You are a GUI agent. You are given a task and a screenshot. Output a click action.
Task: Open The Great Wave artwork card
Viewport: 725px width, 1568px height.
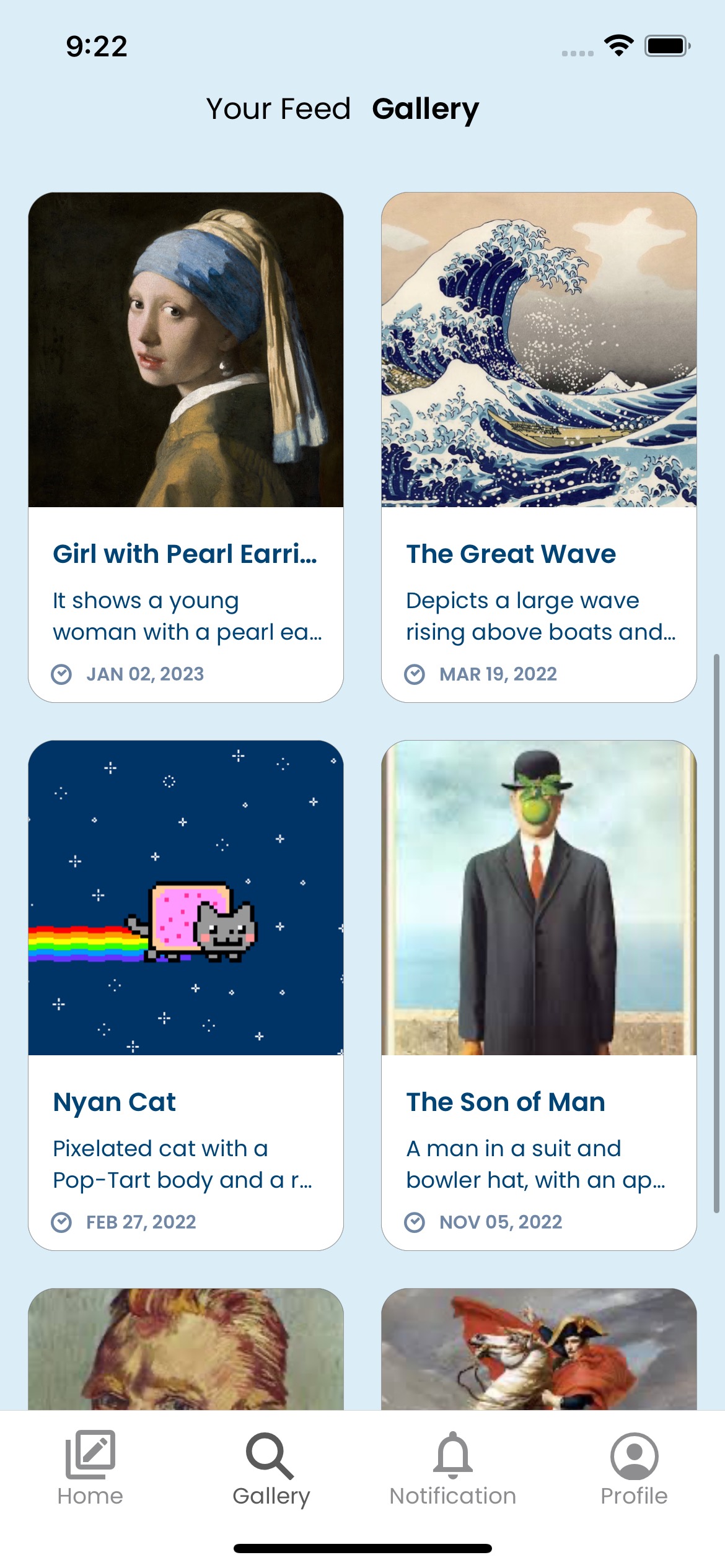[538, 446]
